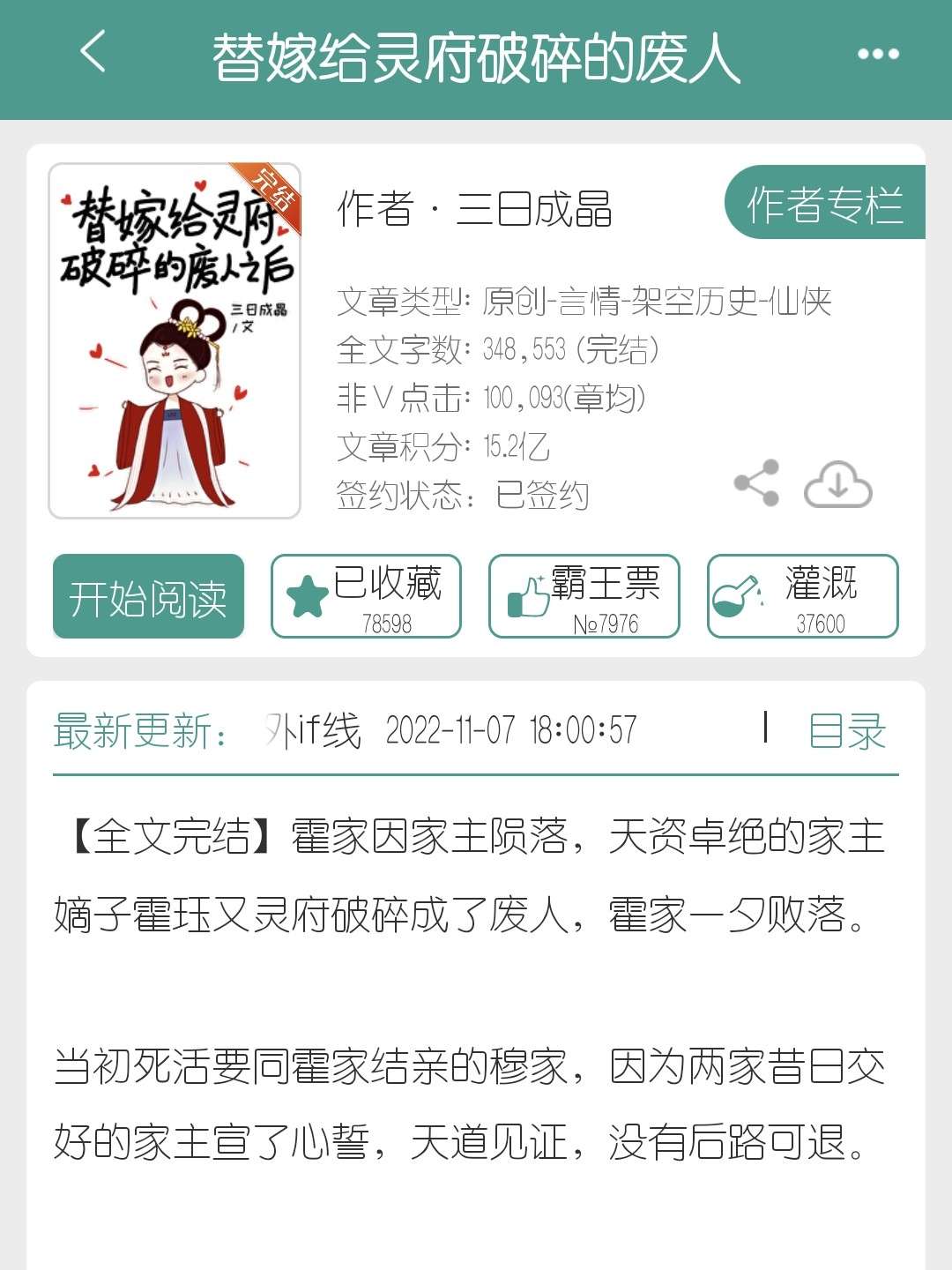Screen dimensions: 952x1270
Task: Toggle the 已收藏 favorite button
Action: pyautogui.click(x=366, y=597)
